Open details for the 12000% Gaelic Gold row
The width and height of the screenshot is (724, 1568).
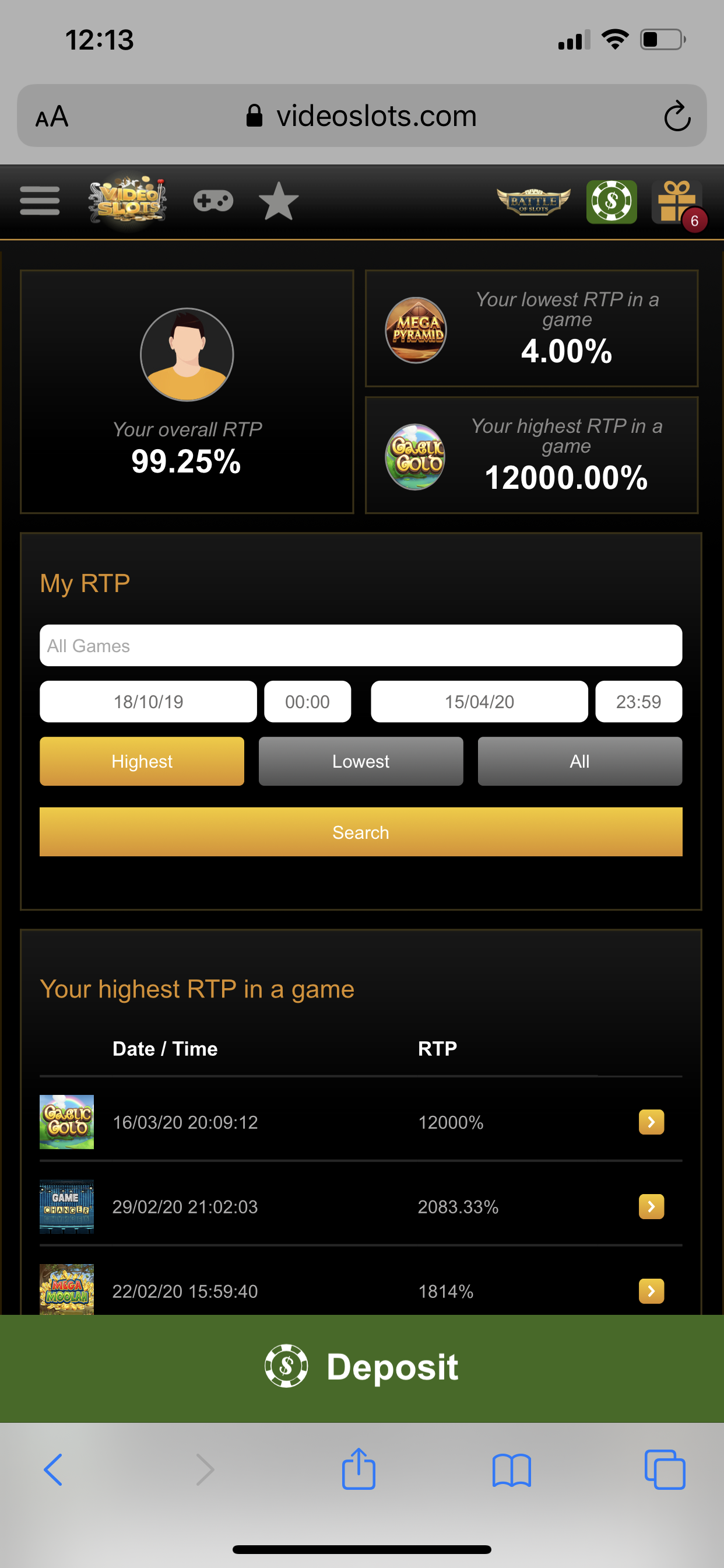(651, 1122)
